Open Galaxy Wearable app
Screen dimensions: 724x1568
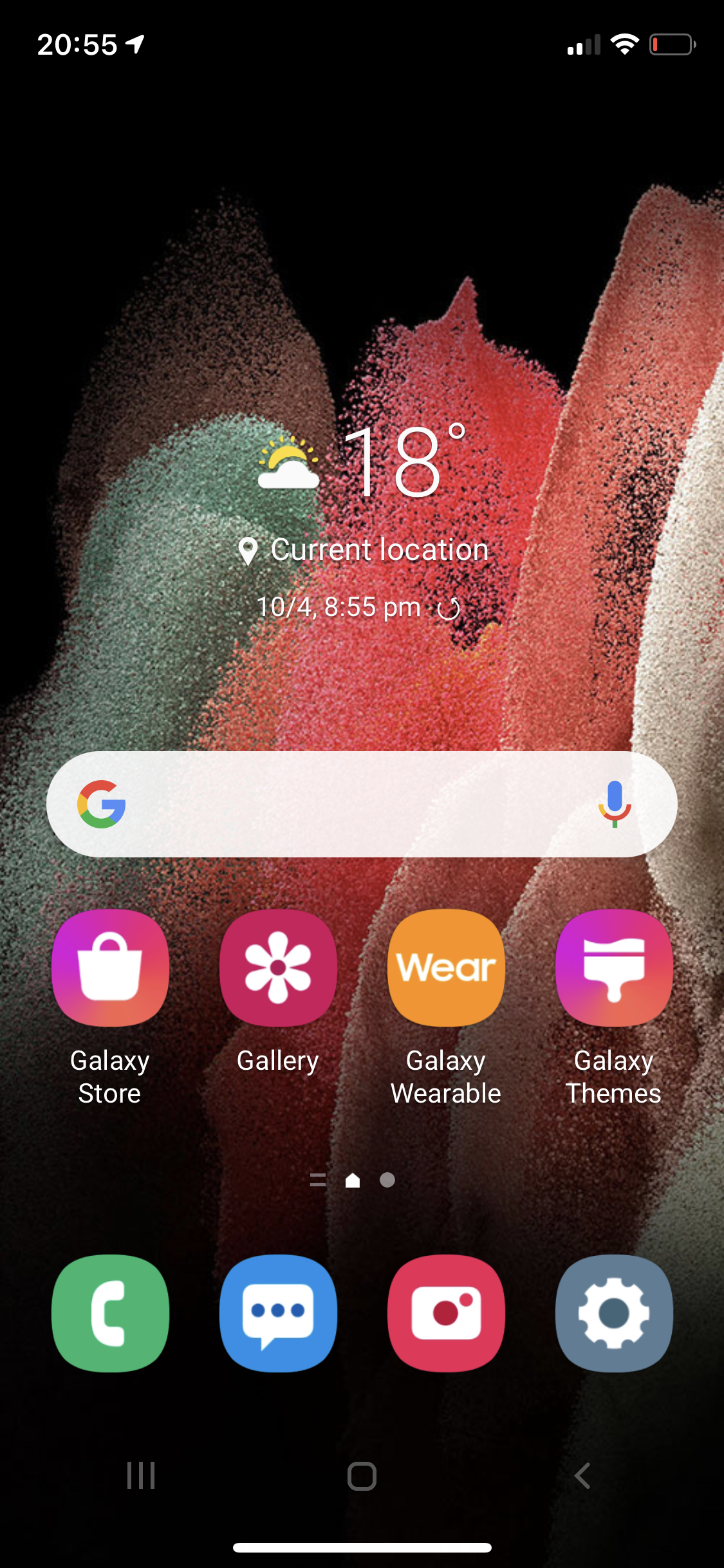coord(446,967)
